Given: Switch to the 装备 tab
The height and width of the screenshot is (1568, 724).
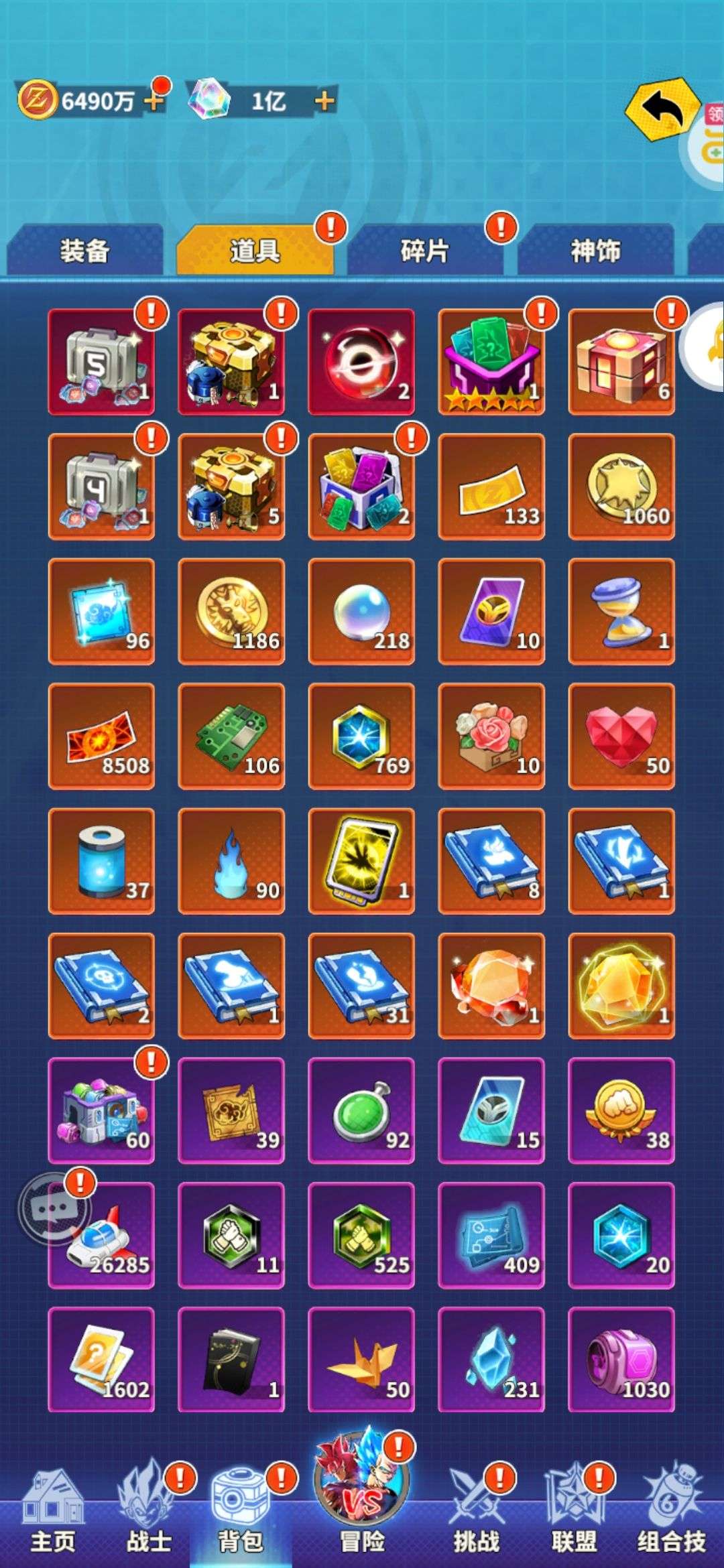Looking at the screenshot, I should tap(85, 251).
